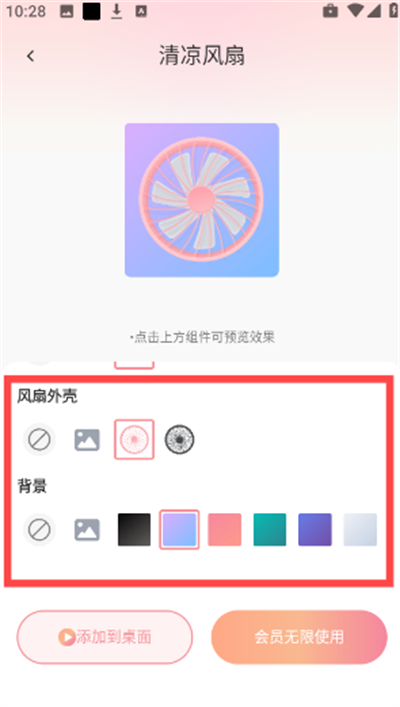Go back using the top-left arrow
Screen dimensions: 400x707
click(30, 56)
